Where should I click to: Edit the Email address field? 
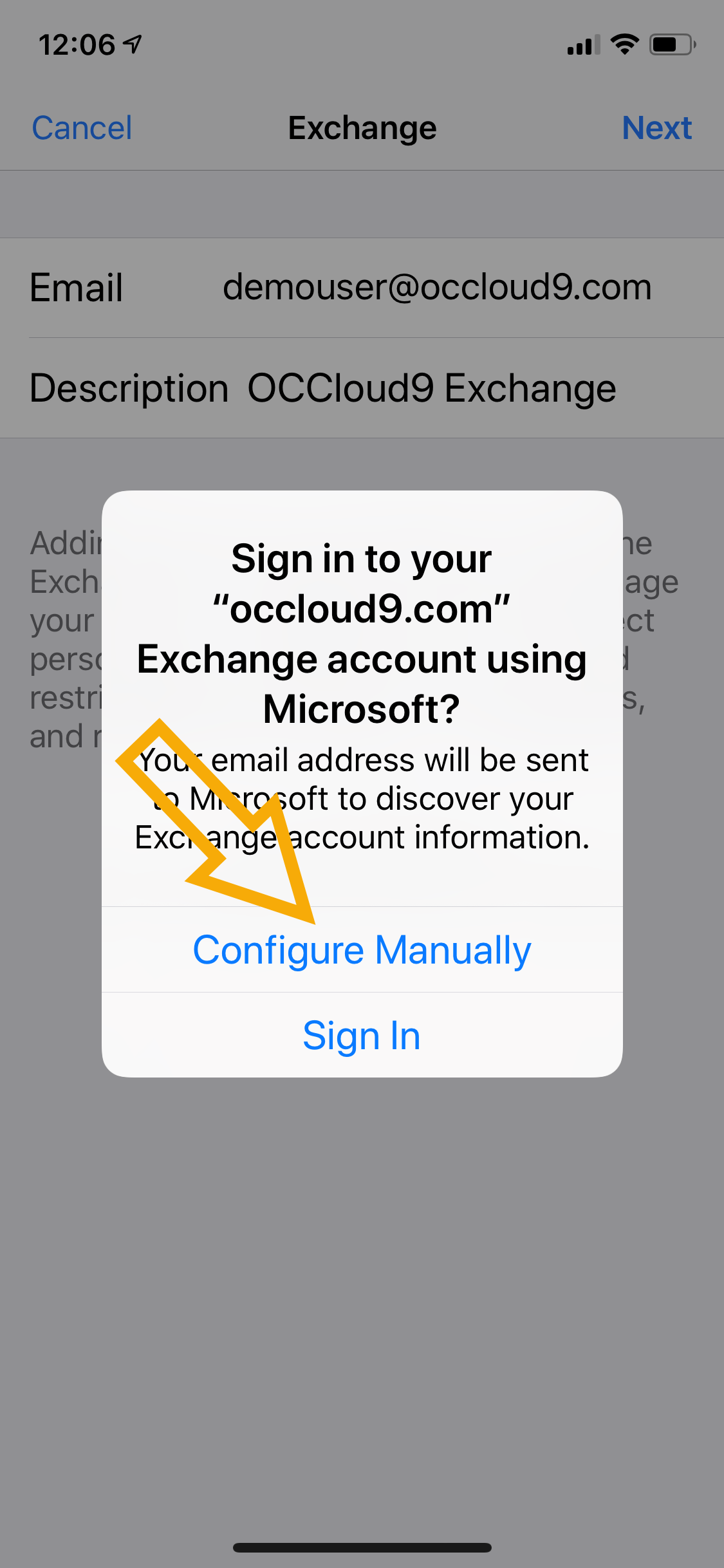(362, 288)
